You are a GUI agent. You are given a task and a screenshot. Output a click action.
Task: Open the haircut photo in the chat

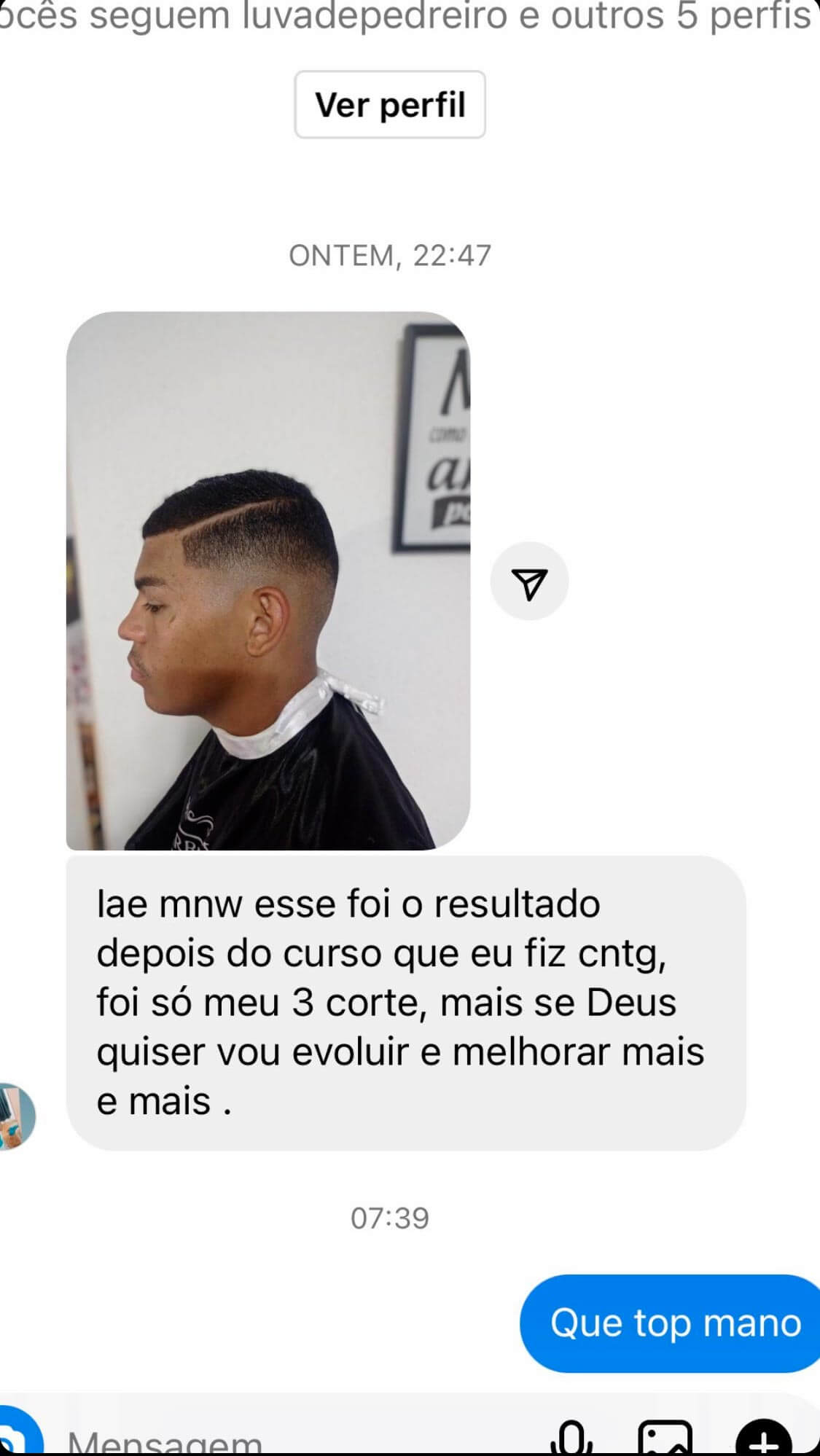tap(268, 581)
